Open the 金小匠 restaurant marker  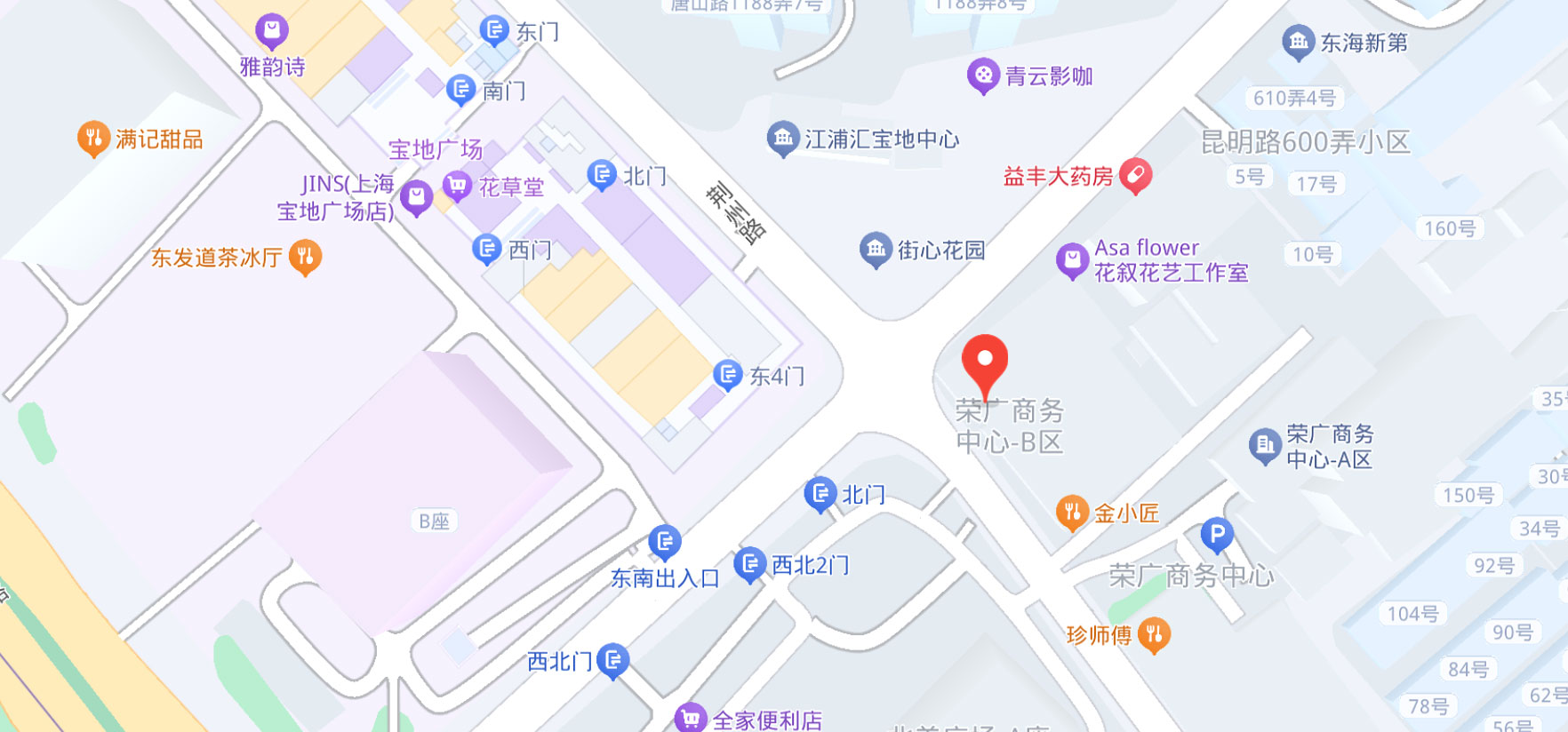point(1072,513)
